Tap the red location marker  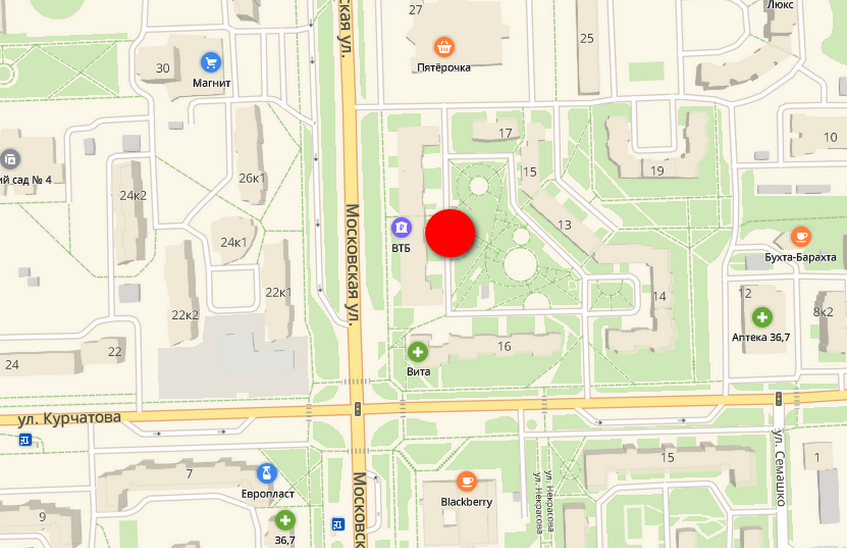[450, 234]
